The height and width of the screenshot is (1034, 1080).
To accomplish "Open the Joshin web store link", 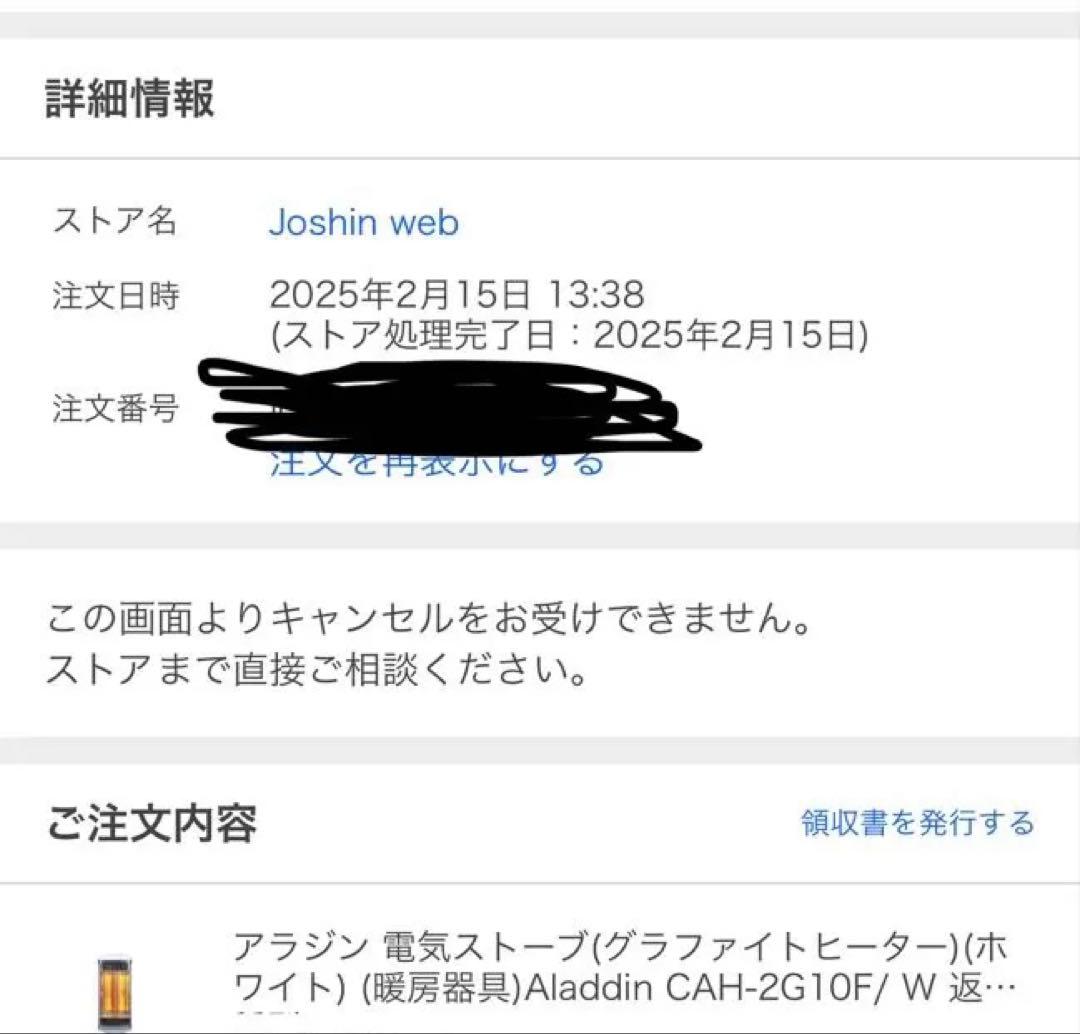I will tap(363, 222).
